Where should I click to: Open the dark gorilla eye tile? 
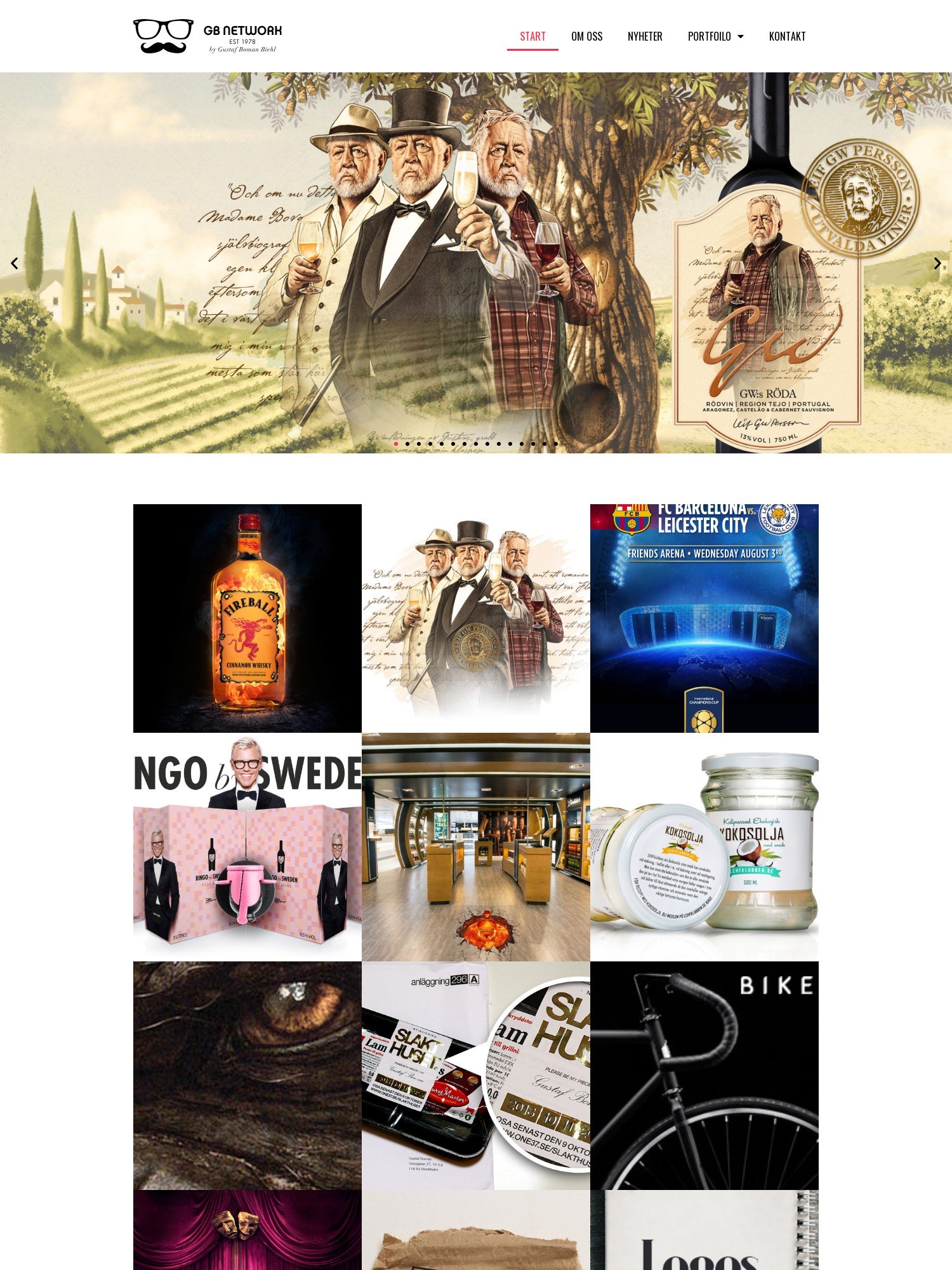pyautogui.click(x=248, y=1075)
